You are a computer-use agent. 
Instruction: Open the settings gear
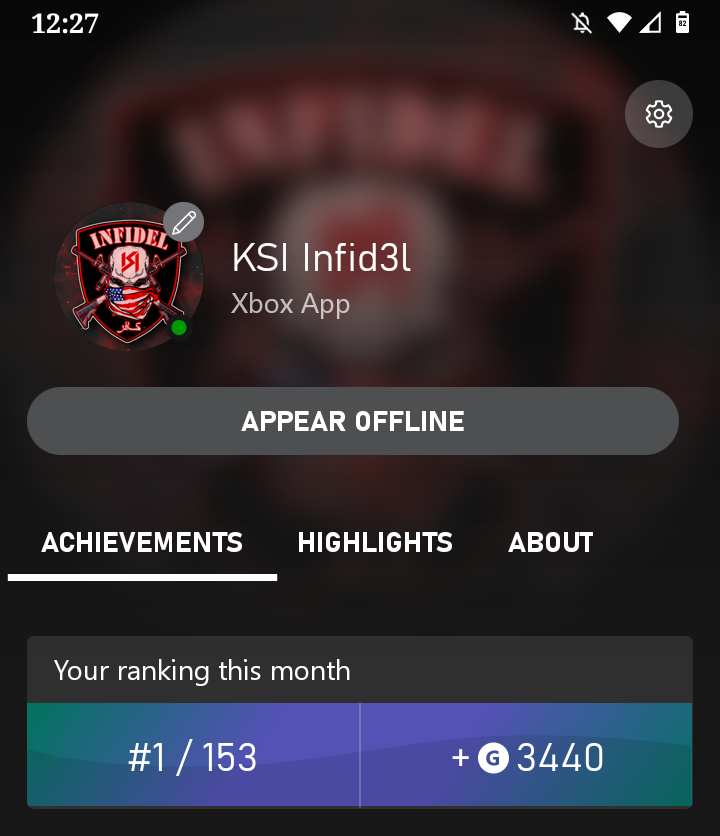[x=658, y=114]
